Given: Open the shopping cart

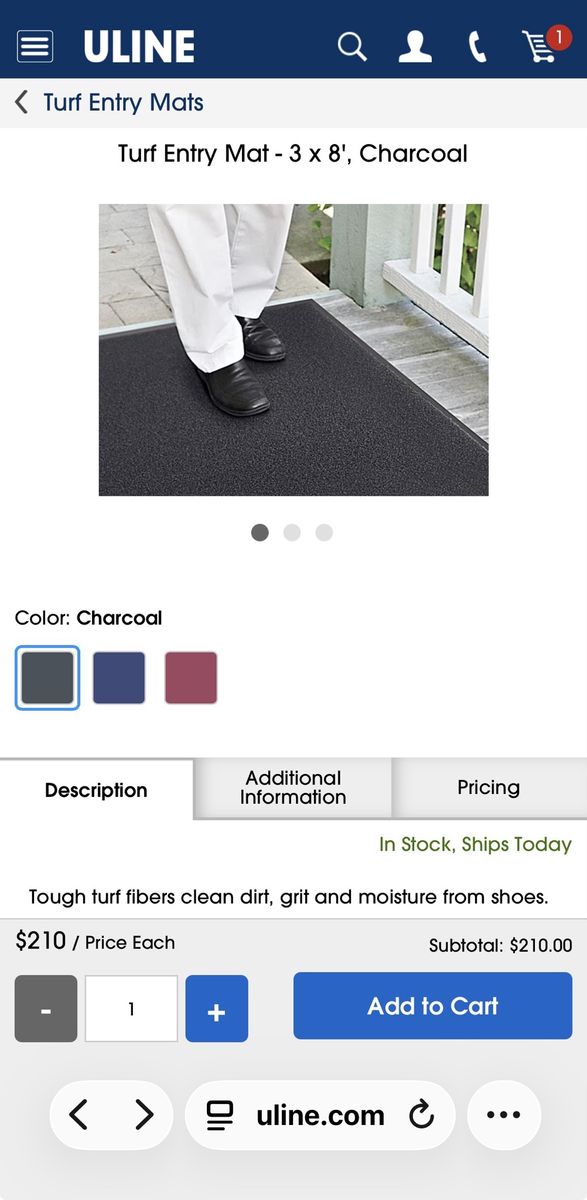Looking at the screenshot, I should pos(545,45).
